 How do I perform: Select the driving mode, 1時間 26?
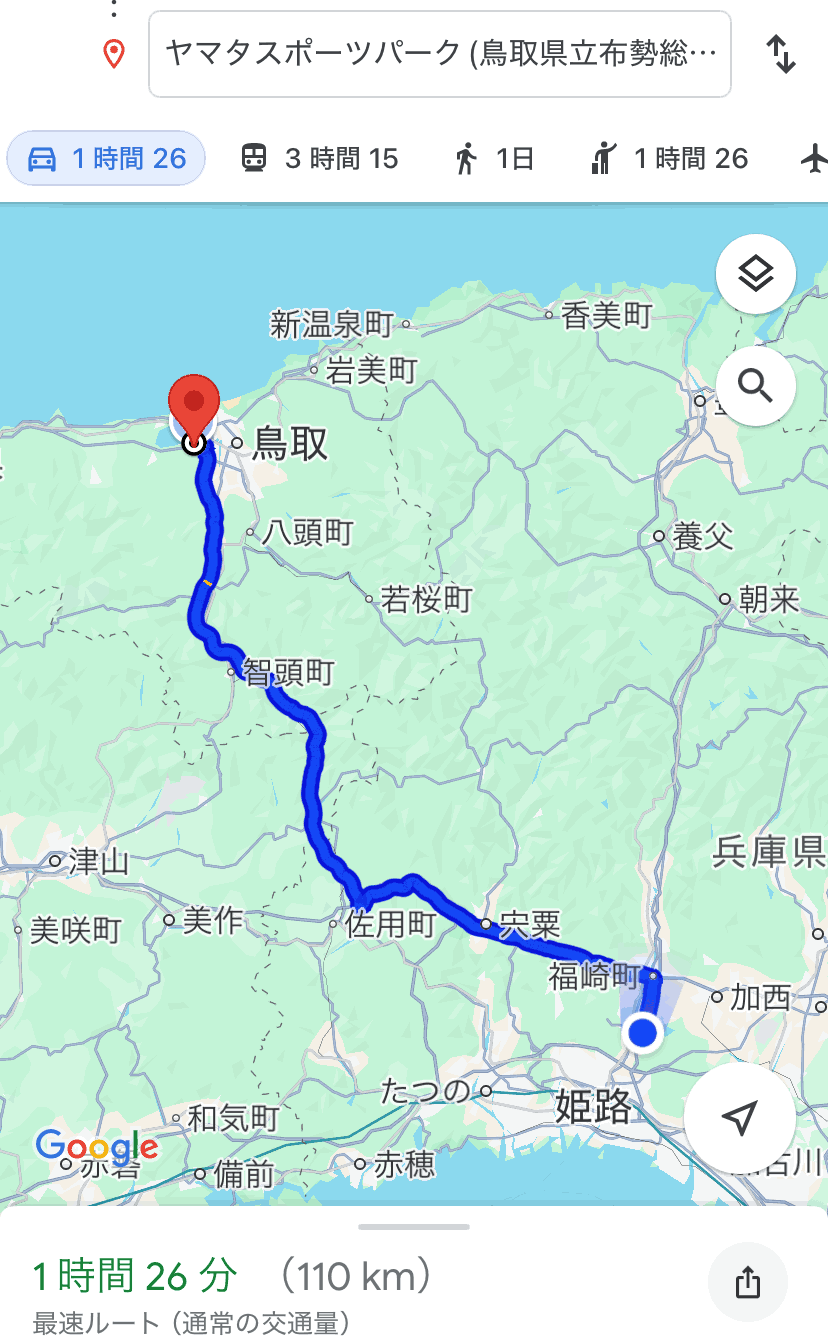(x=106, y=158)
